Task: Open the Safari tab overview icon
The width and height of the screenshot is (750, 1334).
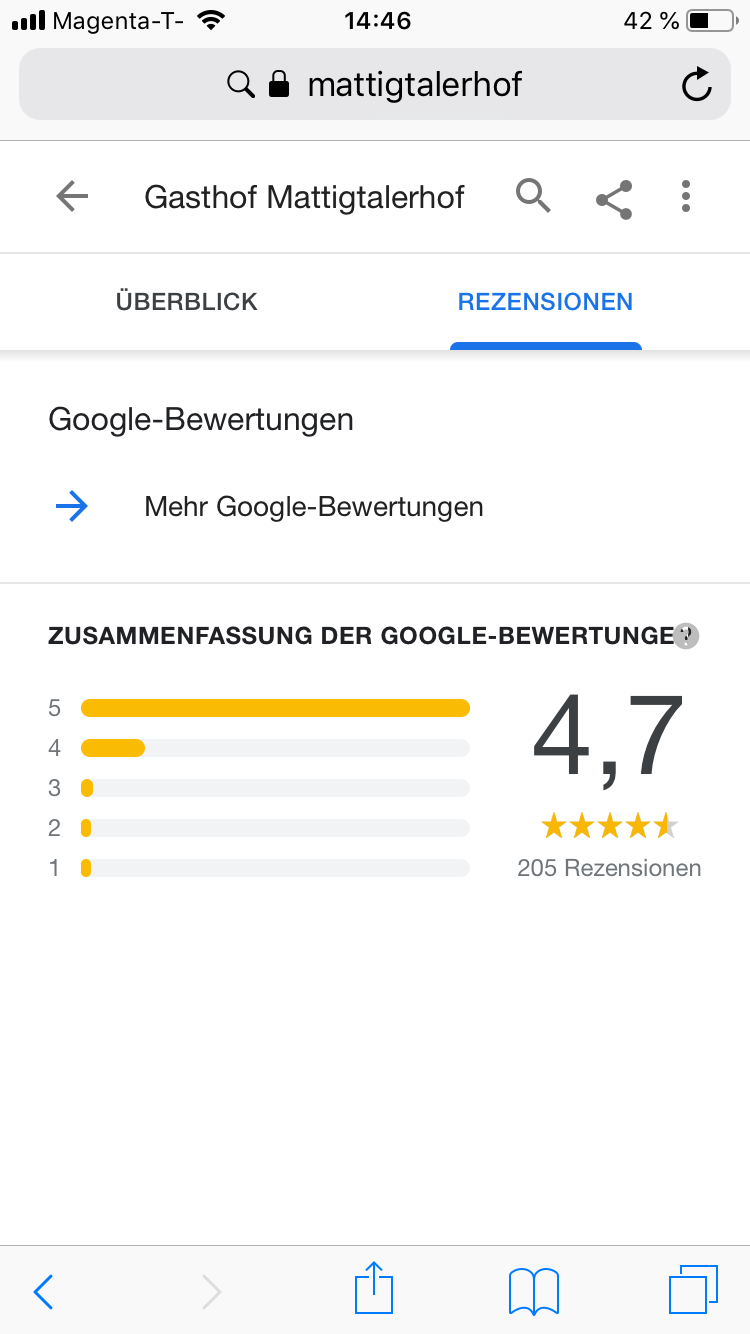Action: click(x=694, y=1291)
